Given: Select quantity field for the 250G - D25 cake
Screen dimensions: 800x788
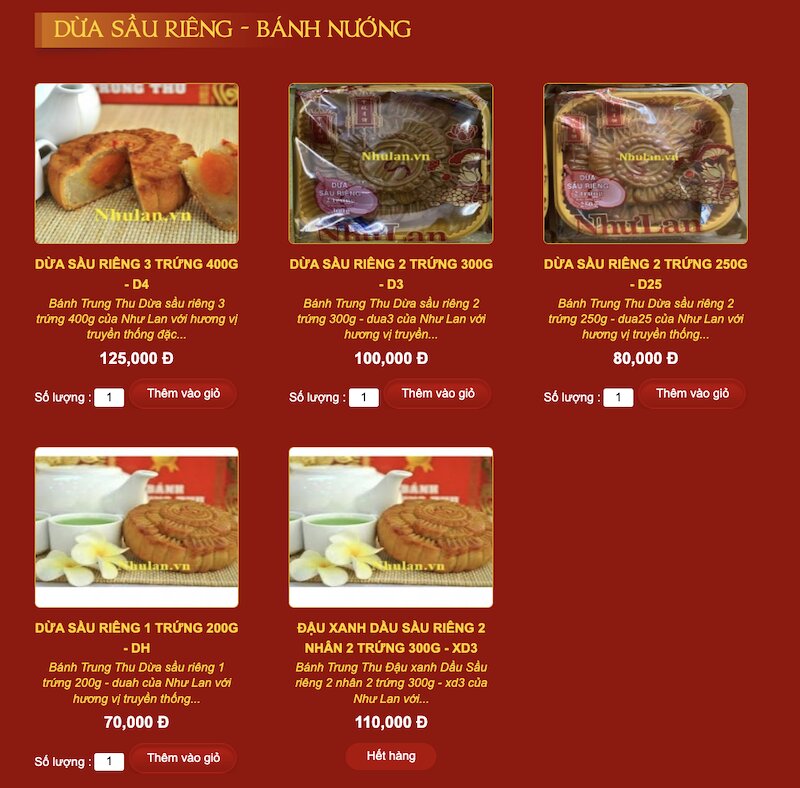Looking at the screenshot, I should 618,398.
